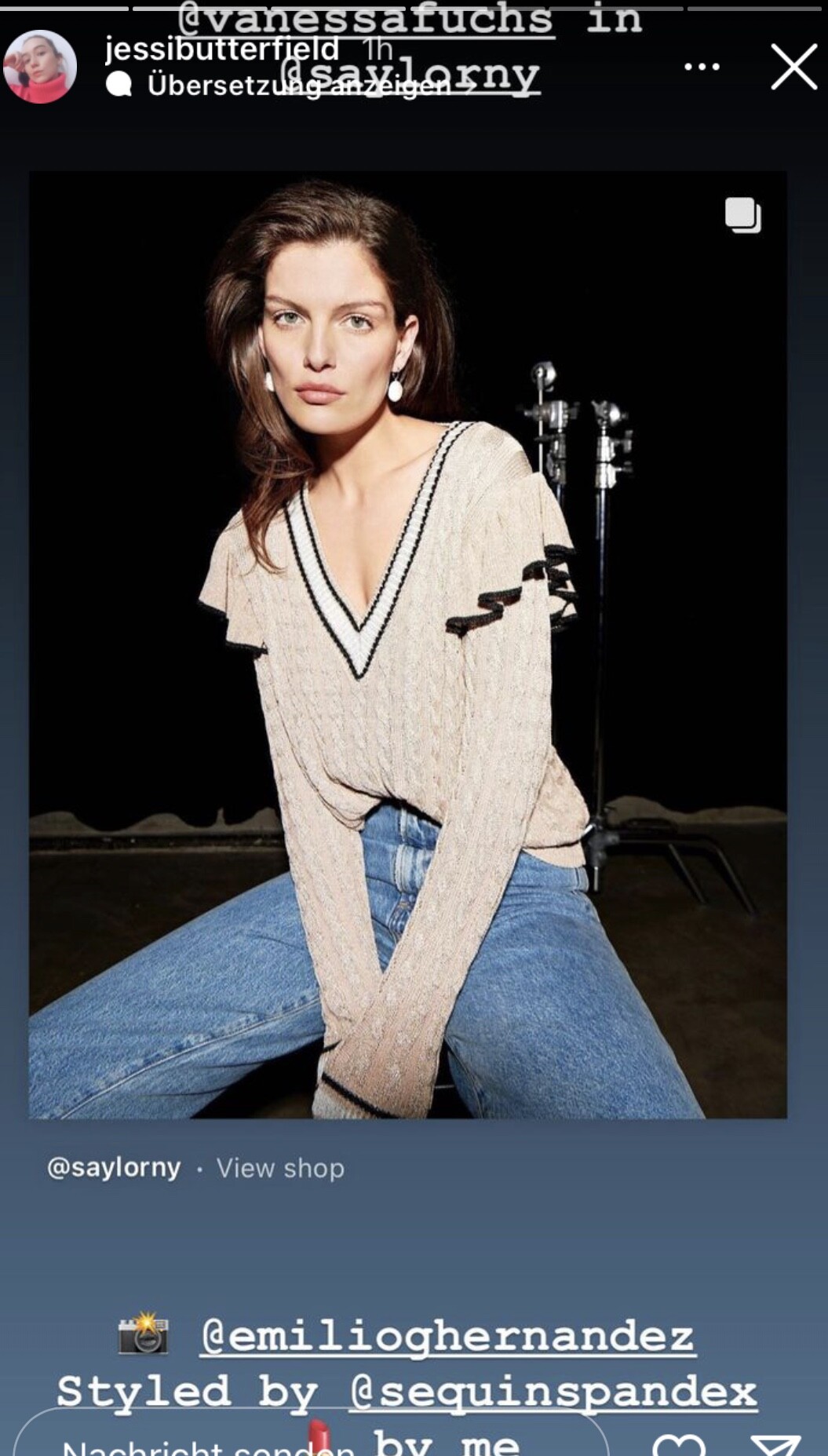
Task: Share the story via paper plane icon
Action: pos(775,1444)
